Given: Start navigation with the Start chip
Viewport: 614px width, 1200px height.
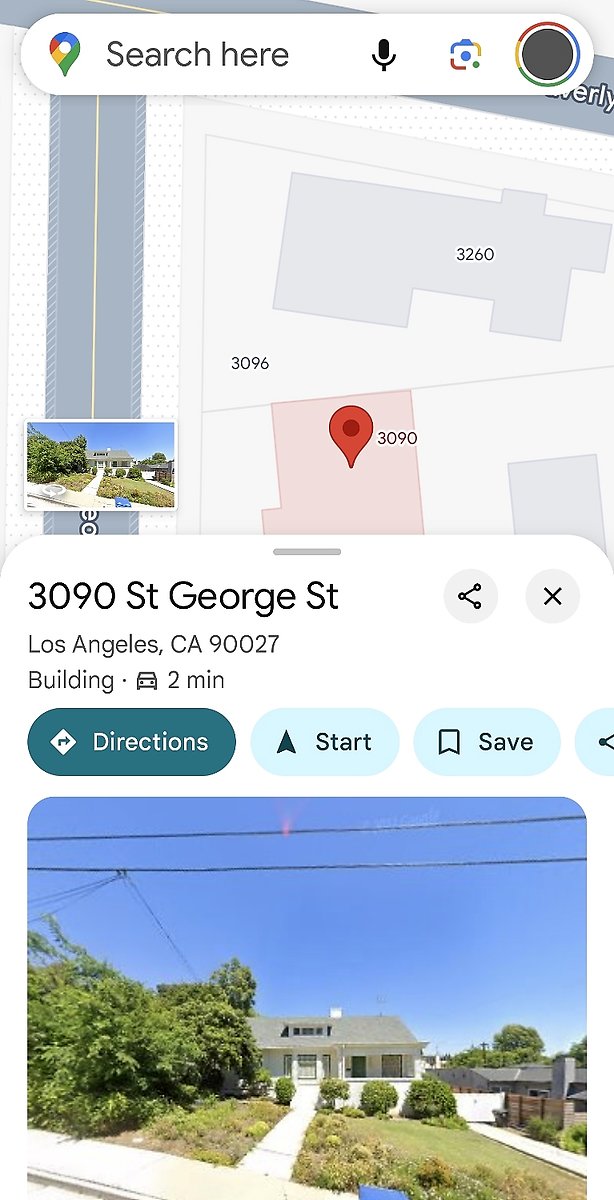Looking at the screenshot, I should point(325,742).
